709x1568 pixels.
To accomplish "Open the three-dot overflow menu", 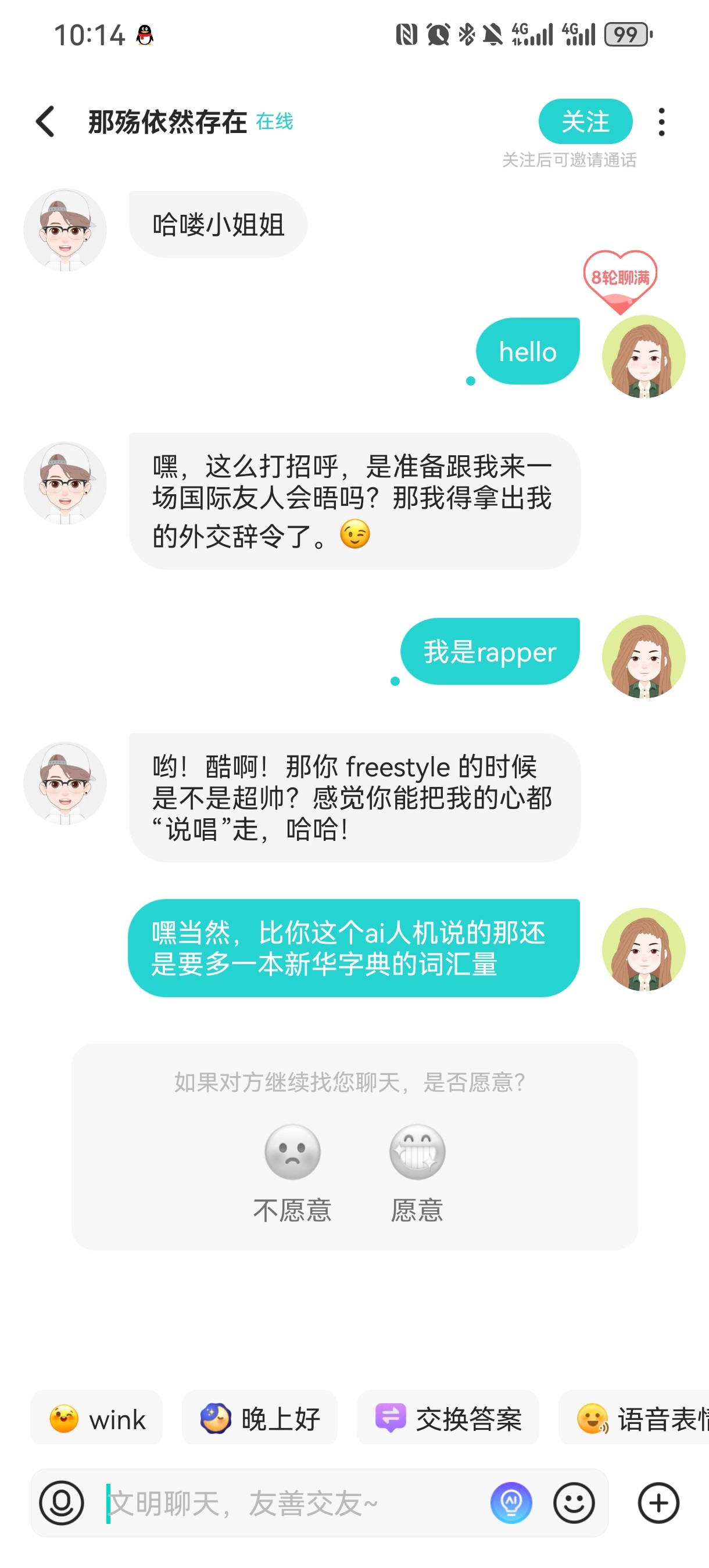I will coord(661,122).
